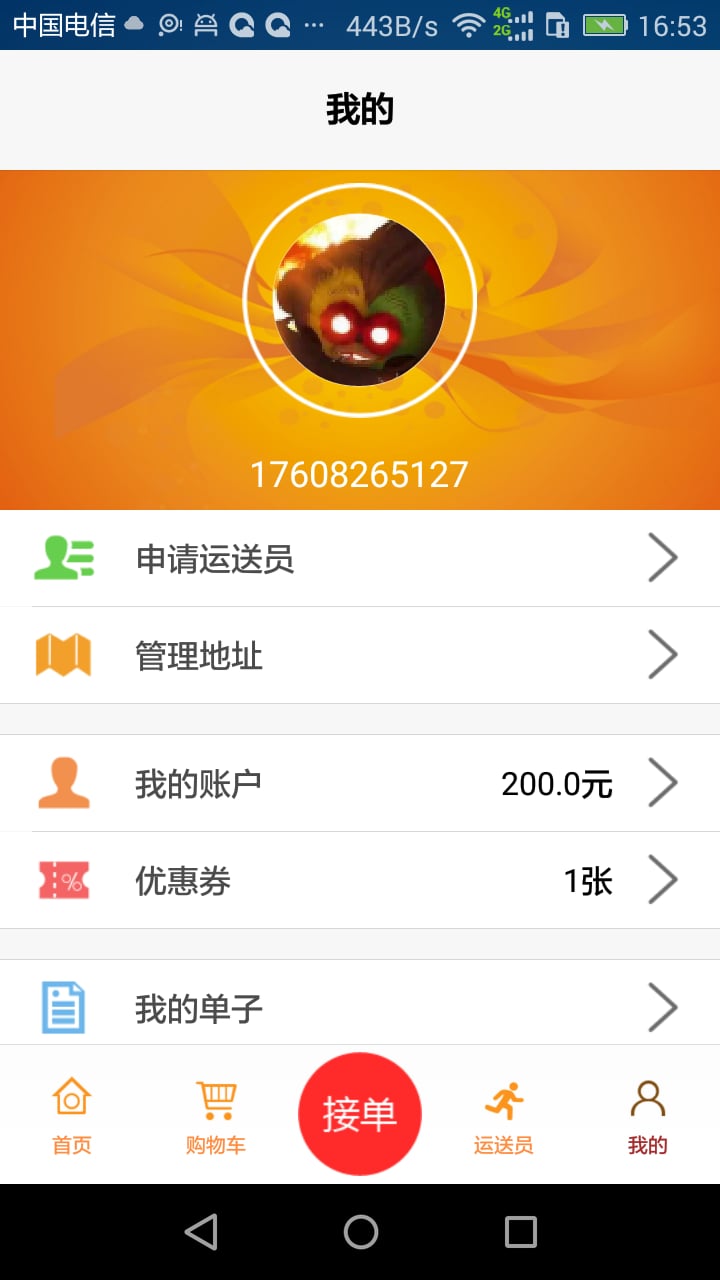The width and height of the screenshot is (720, 1280).
Task: Tap the red 接单 button
Action: click(360, 1113)
